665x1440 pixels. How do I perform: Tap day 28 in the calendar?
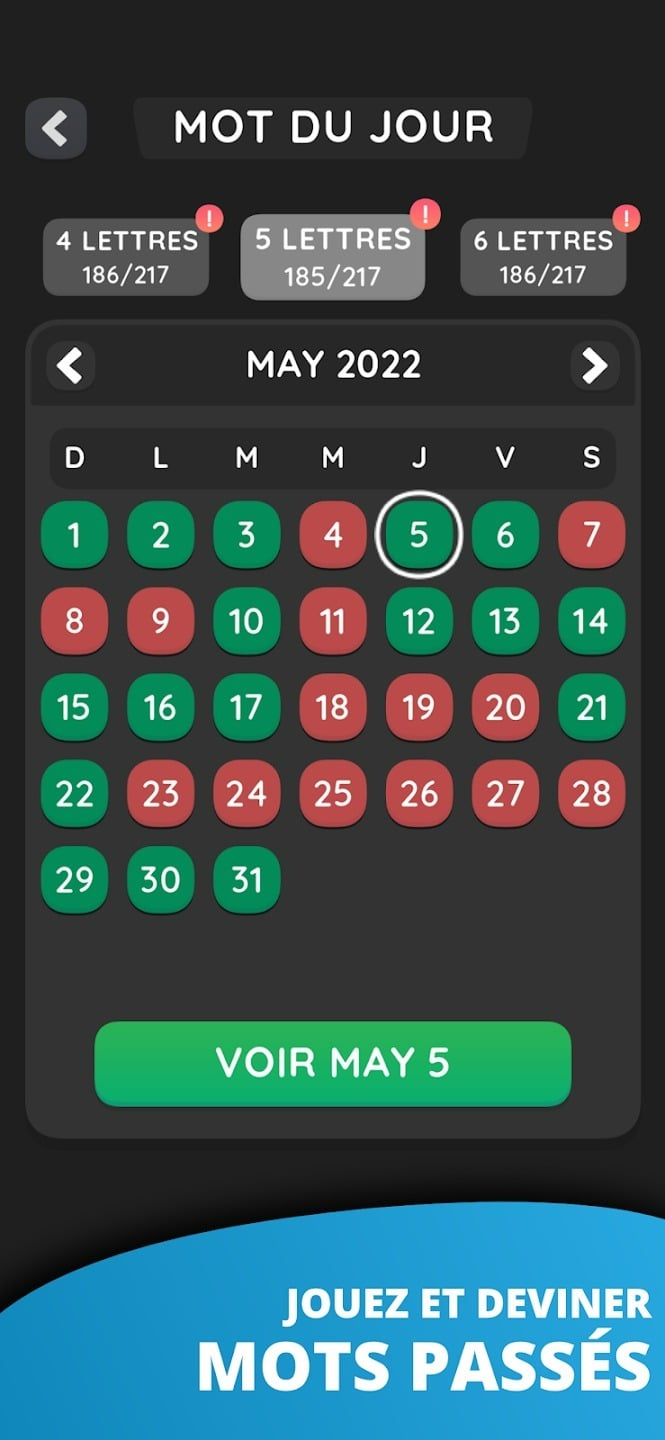click(592, 794)
